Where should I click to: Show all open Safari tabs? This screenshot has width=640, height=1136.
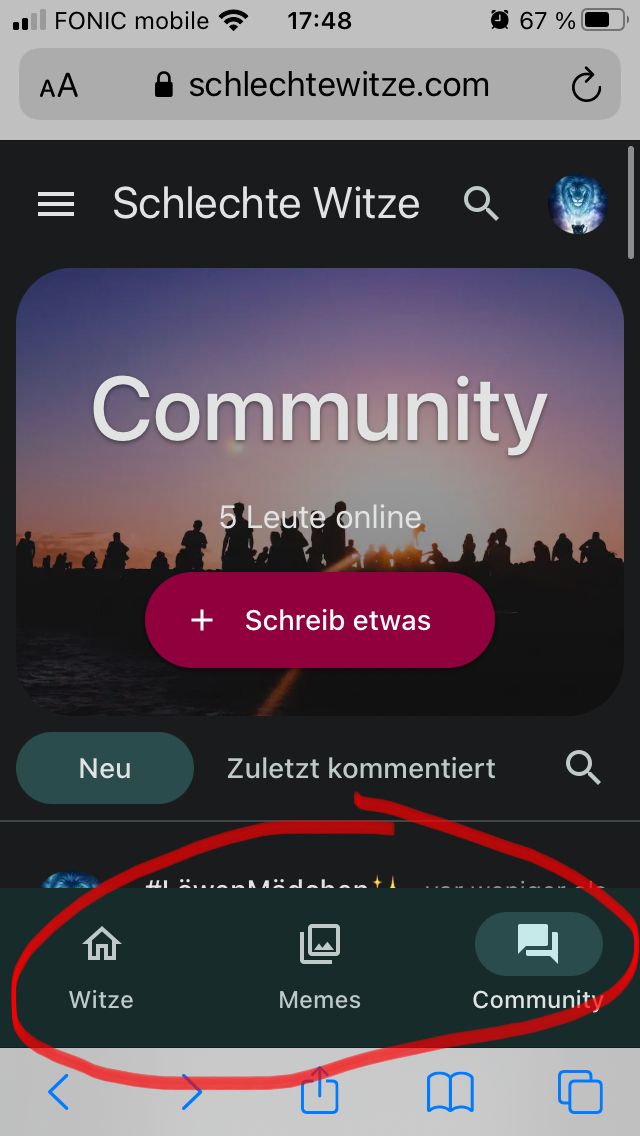click(580, 1092)
